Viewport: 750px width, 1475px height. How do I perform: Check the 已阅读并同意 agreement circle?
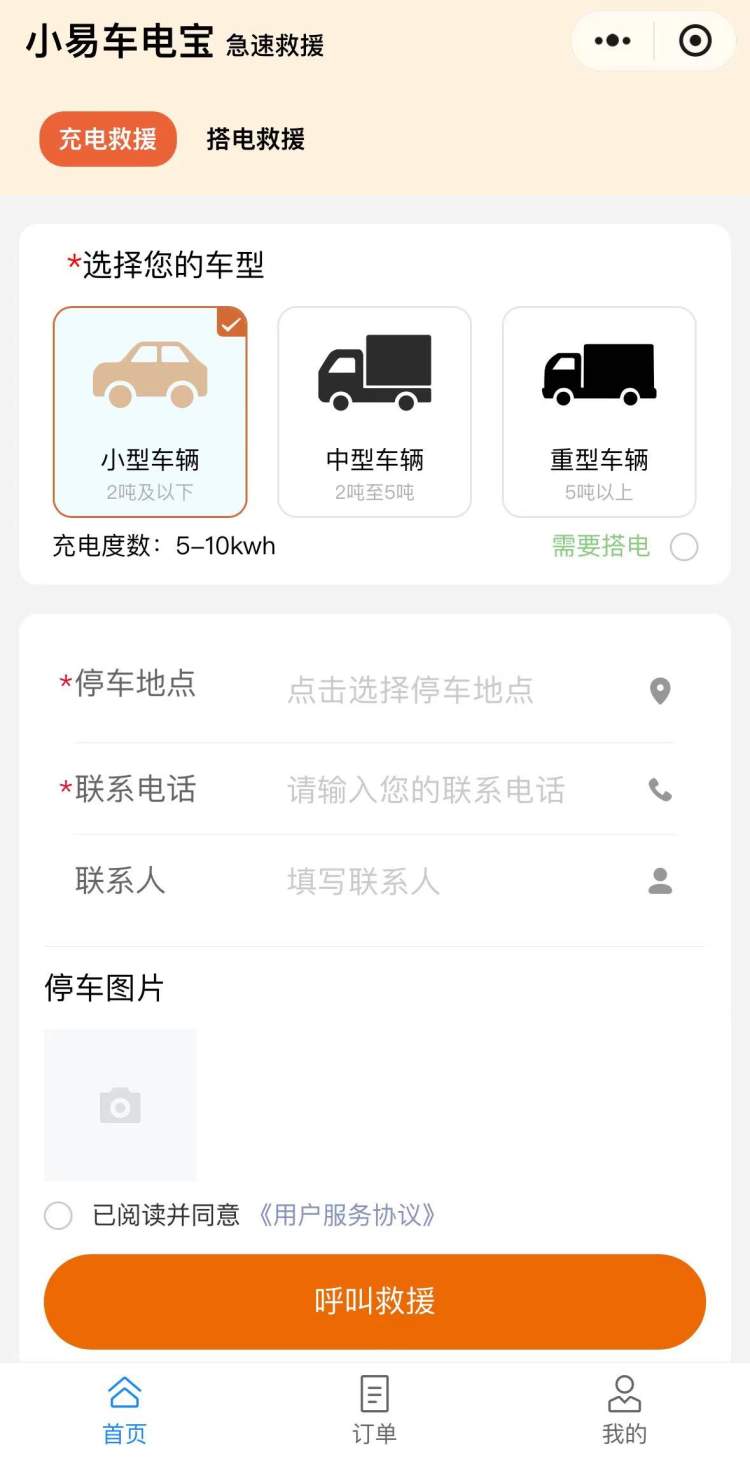pos(59,1216)
